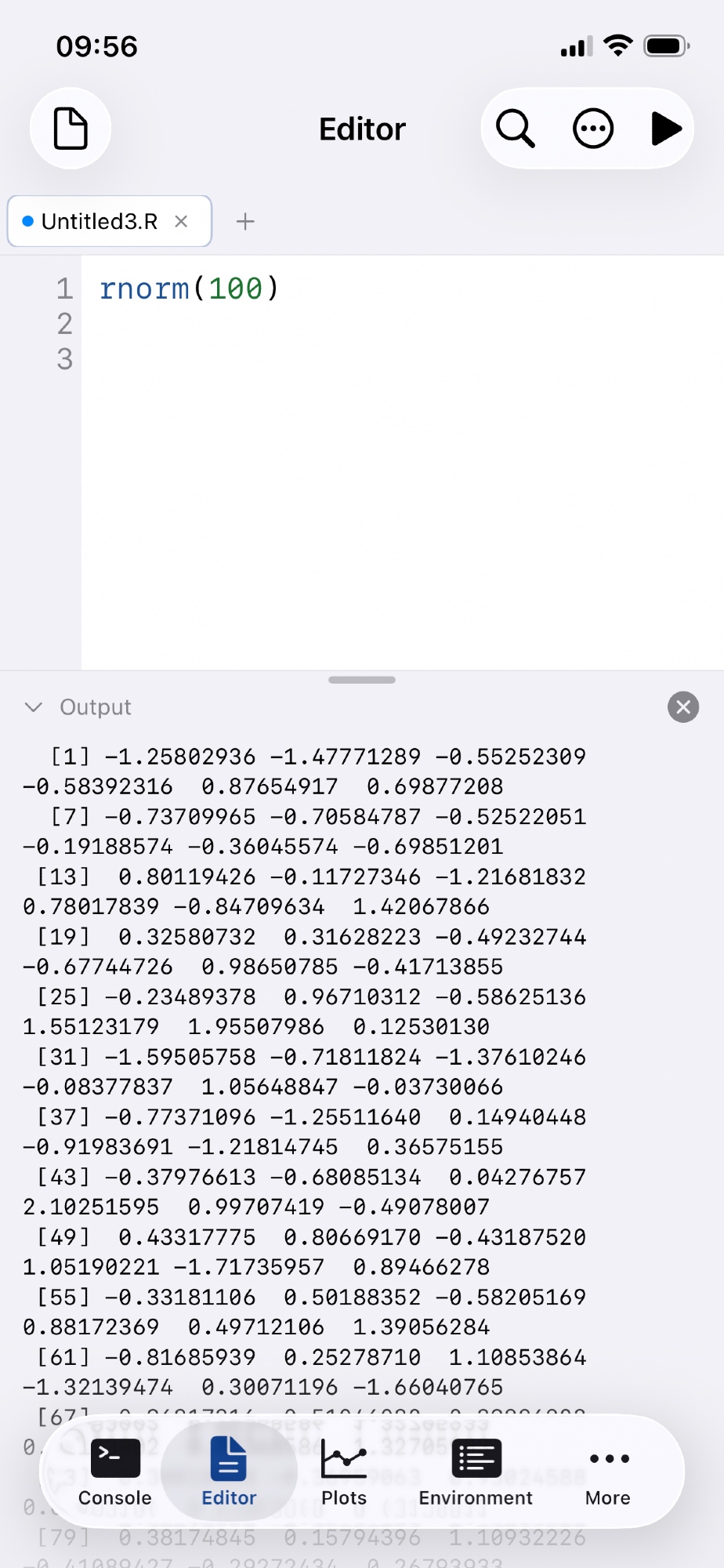Add a new editor tab

coord(245,222)
